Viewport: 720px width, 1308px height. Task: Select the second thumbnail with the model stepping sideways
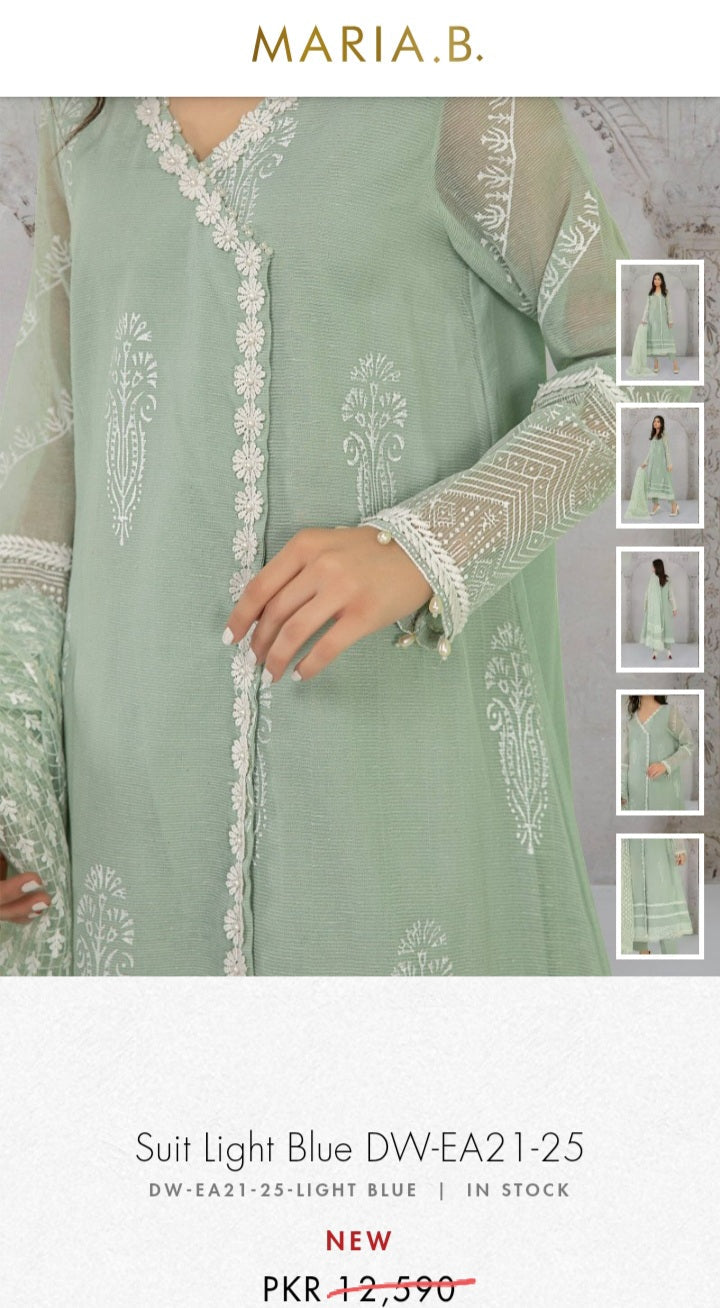click(660, 466)
